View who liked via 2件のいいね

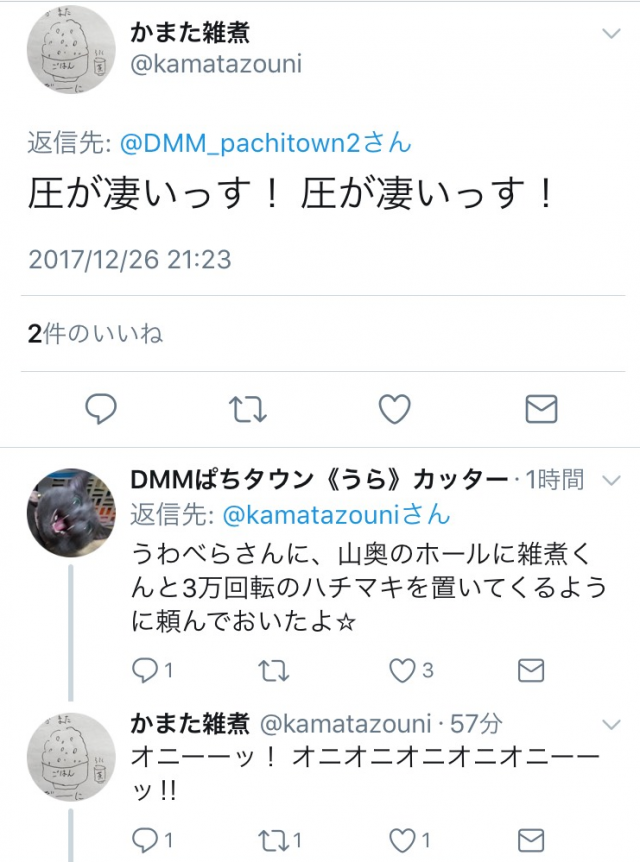point(96,334)
